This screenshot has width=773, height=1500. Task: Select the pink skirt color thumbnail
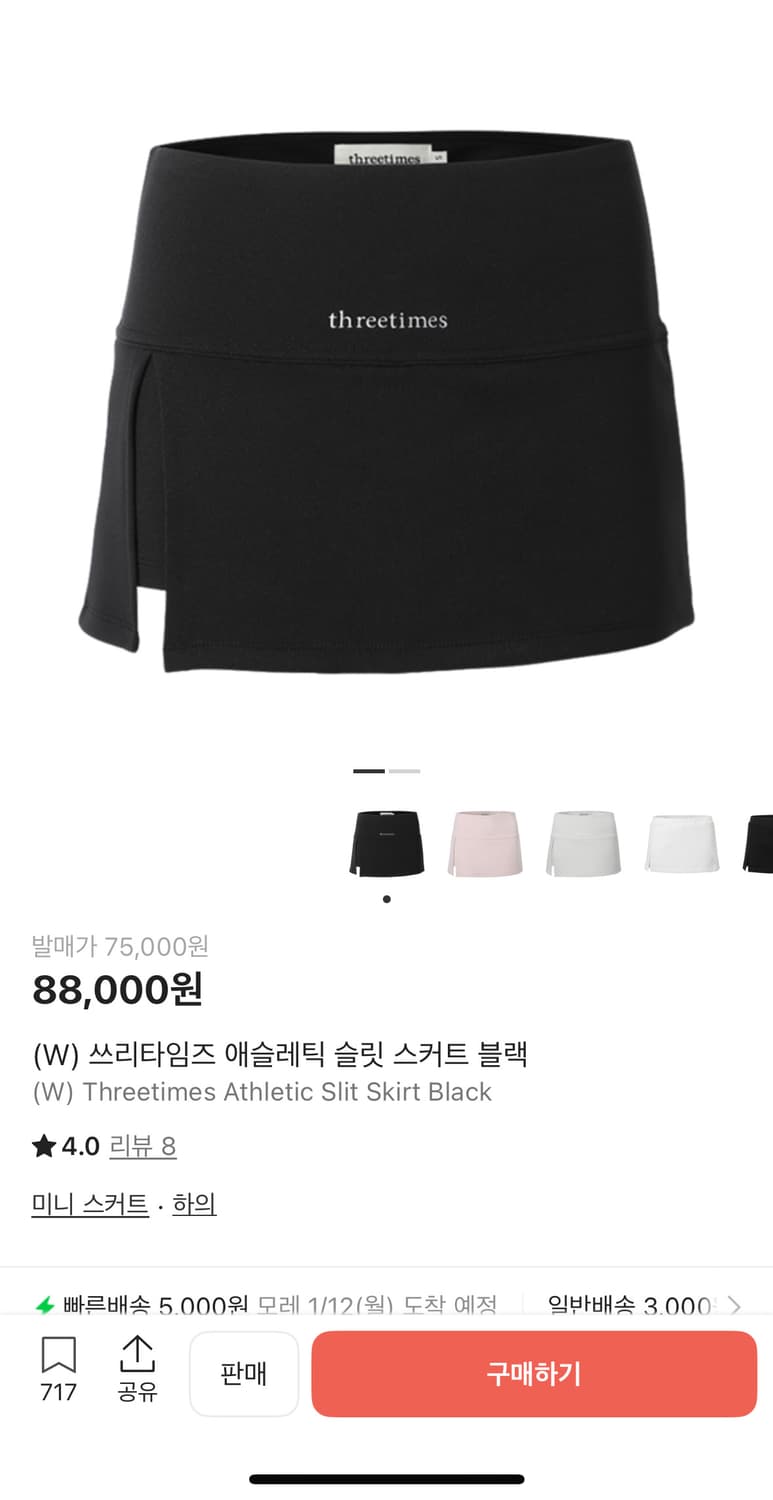point(485,842)
